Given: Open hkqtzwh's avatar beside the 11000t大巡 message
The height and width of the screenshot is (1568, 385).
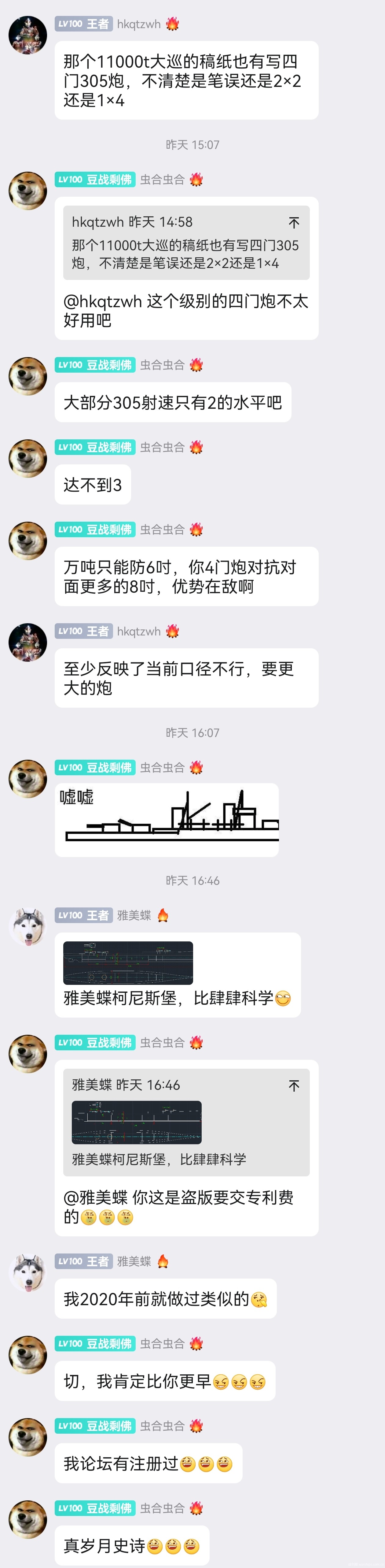Looking at the screenshot, I should tap(28, 35).
